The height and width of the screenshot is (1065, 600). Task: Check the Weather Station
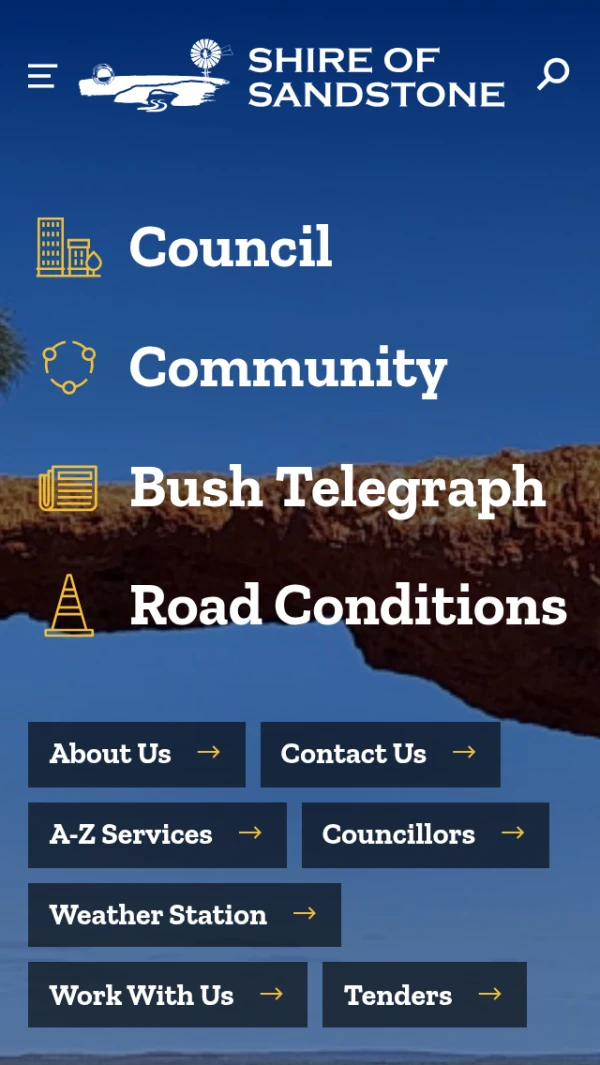pyautogui.click(x=184, y=914)
